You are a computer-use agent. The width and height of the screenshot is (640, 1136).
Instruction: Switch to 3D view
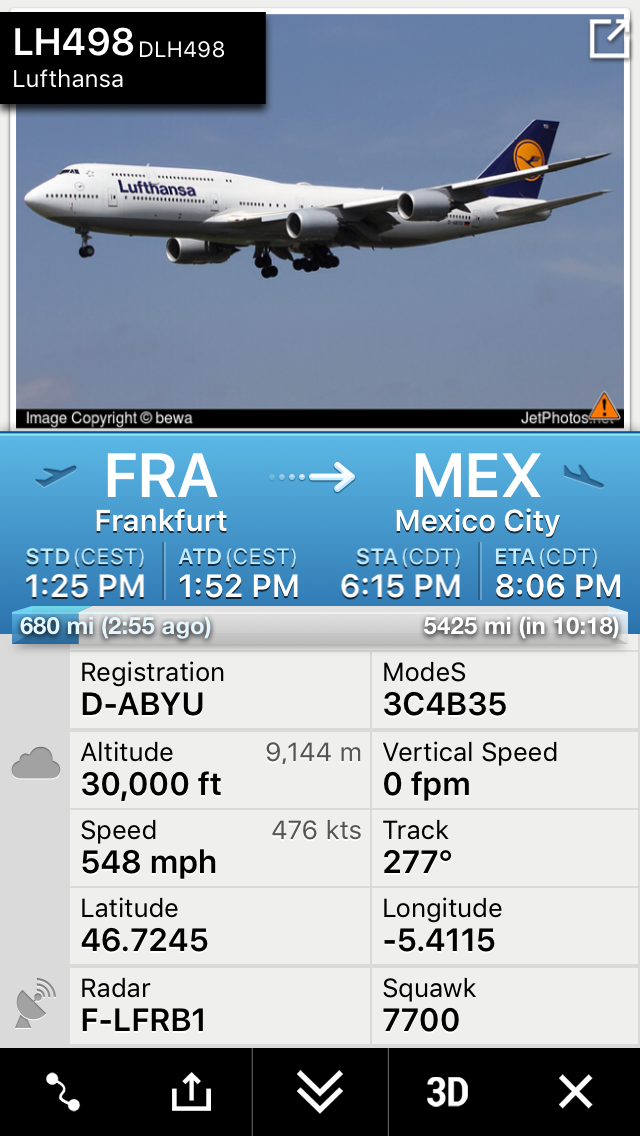click(447, 1092)
